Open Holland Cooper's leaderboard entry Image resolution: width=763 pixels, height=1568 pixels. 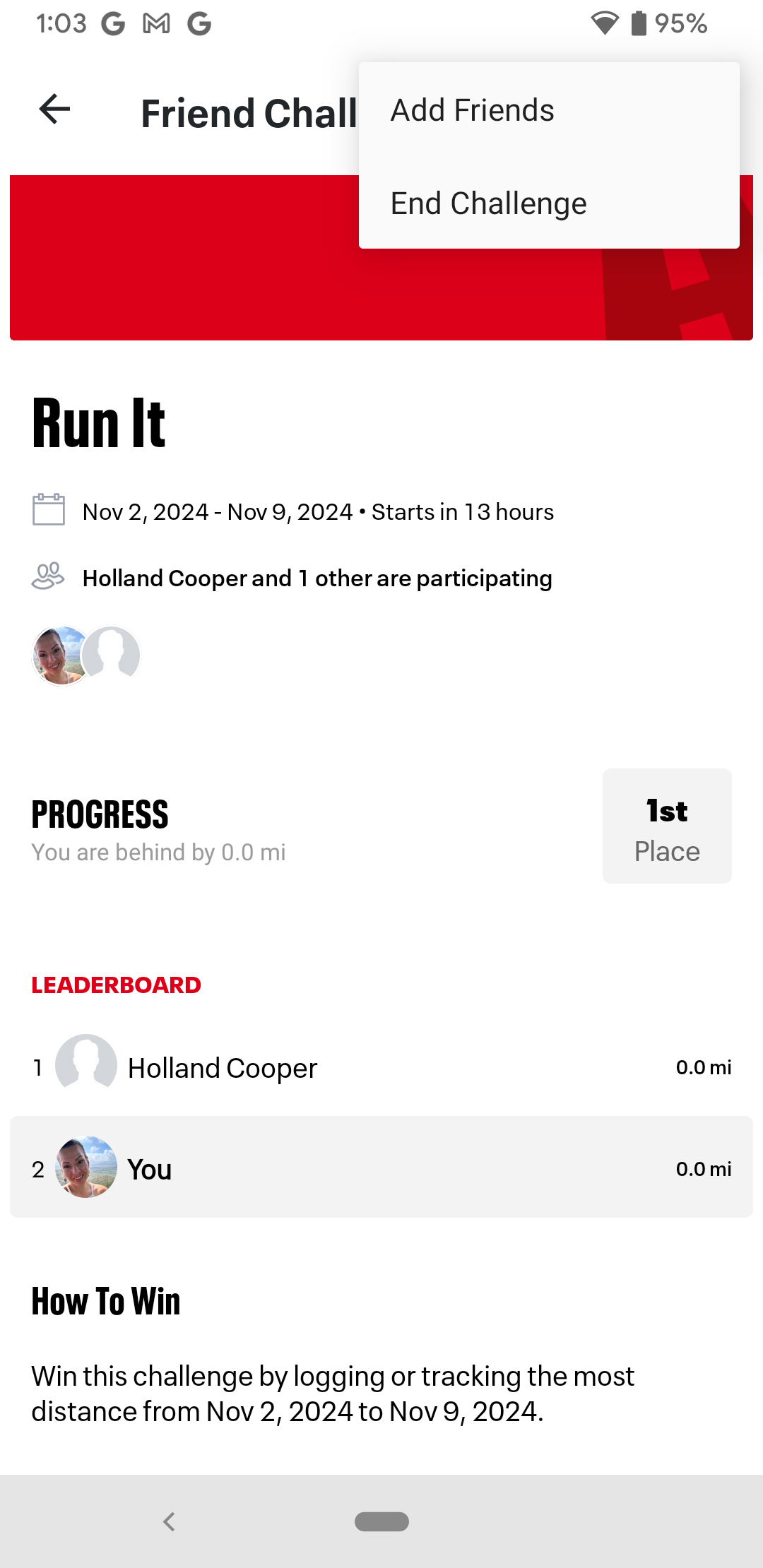coord(381,1067)
